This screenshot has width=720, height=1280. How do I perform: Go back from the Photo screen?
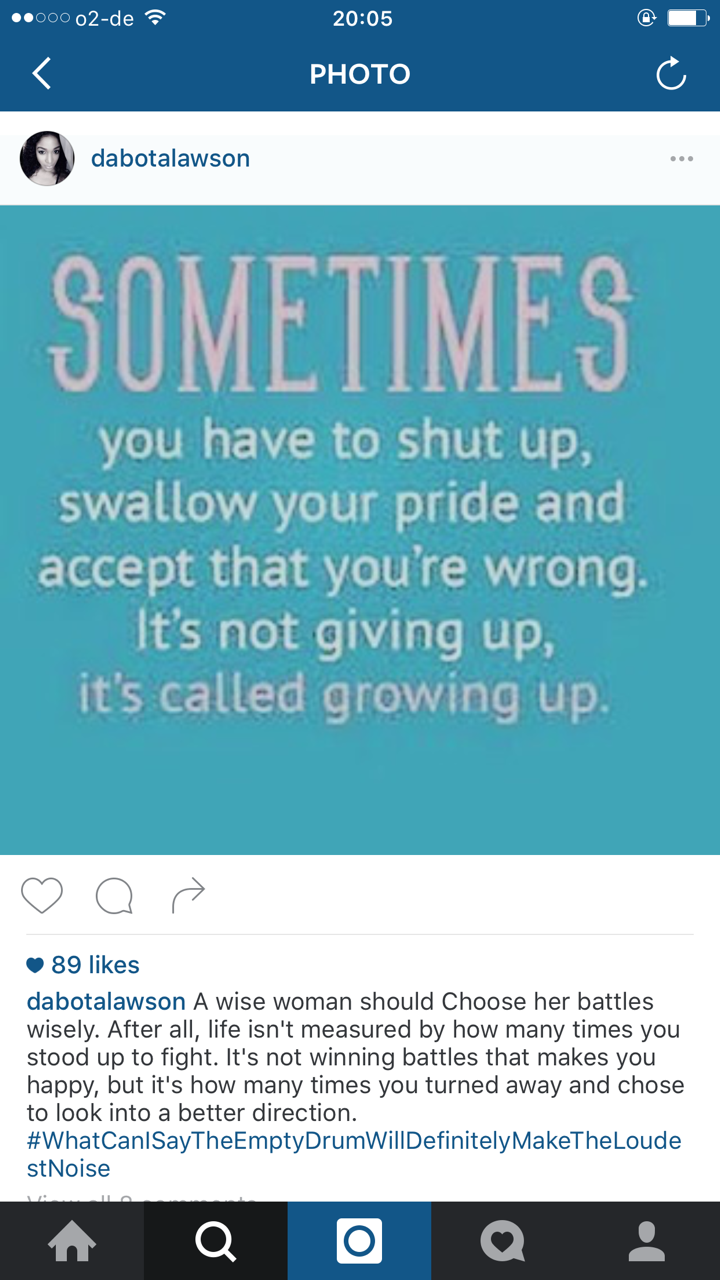(x=41, y=74)
